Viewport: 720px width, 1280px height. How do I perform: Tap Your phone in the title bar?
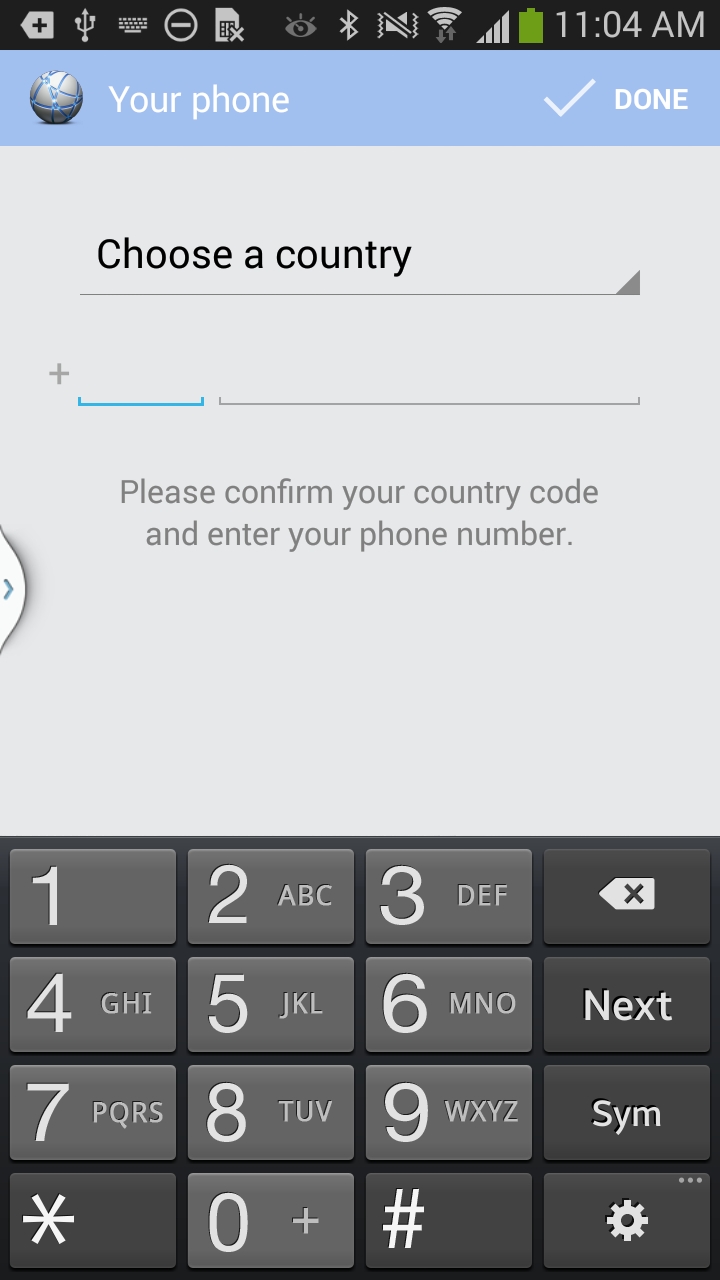pyautogui.click(x=199, y=98)
